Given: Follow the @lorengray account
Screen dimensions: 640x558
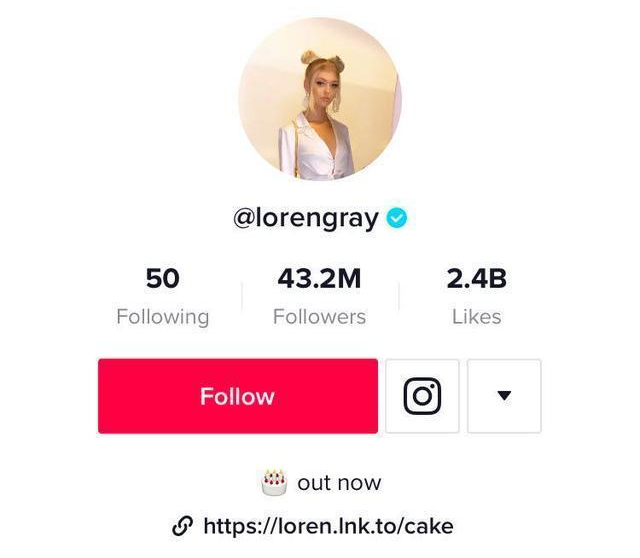Looking at the screenshot, I should pyautogui.click(x=237, y=396).
